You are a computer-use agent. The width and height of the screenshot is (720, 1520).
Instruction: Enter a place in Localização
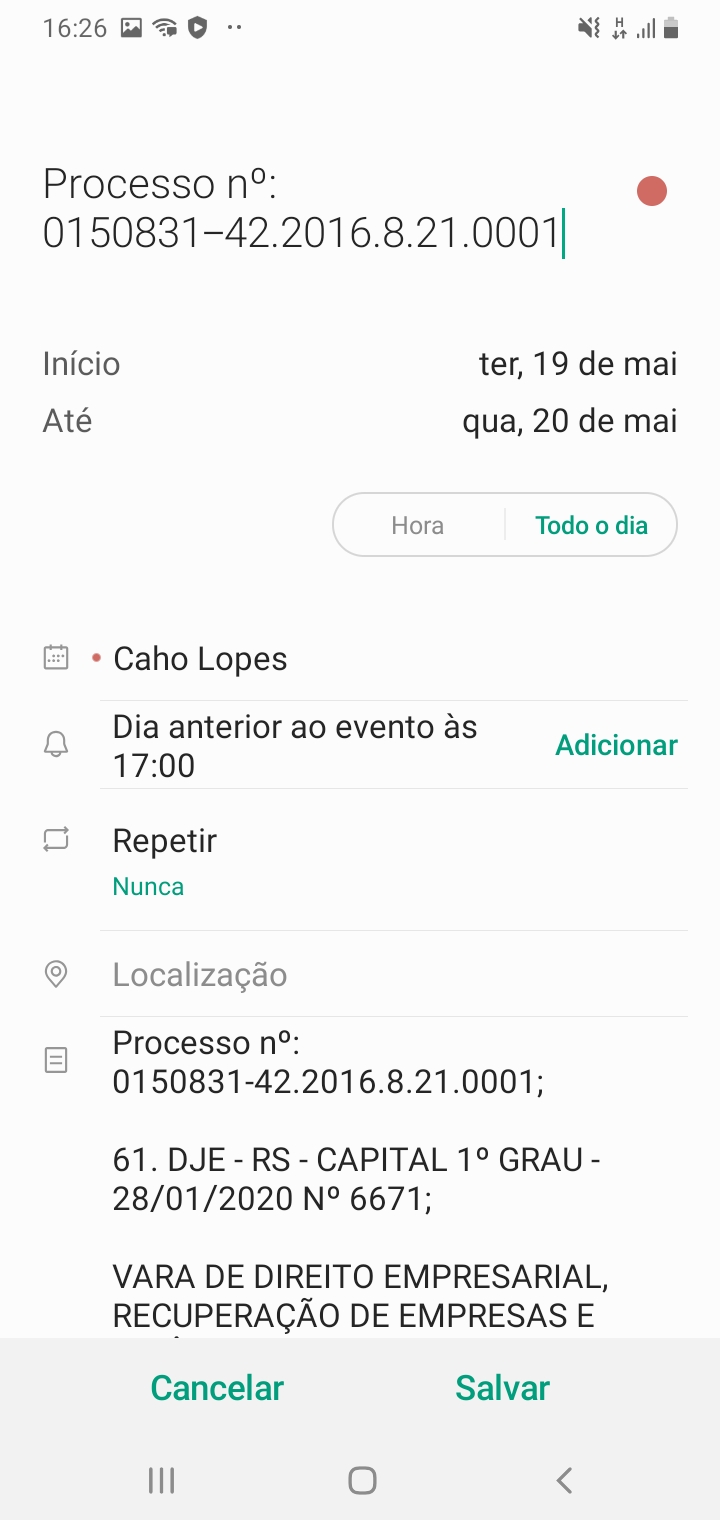[x=200, y=975]
